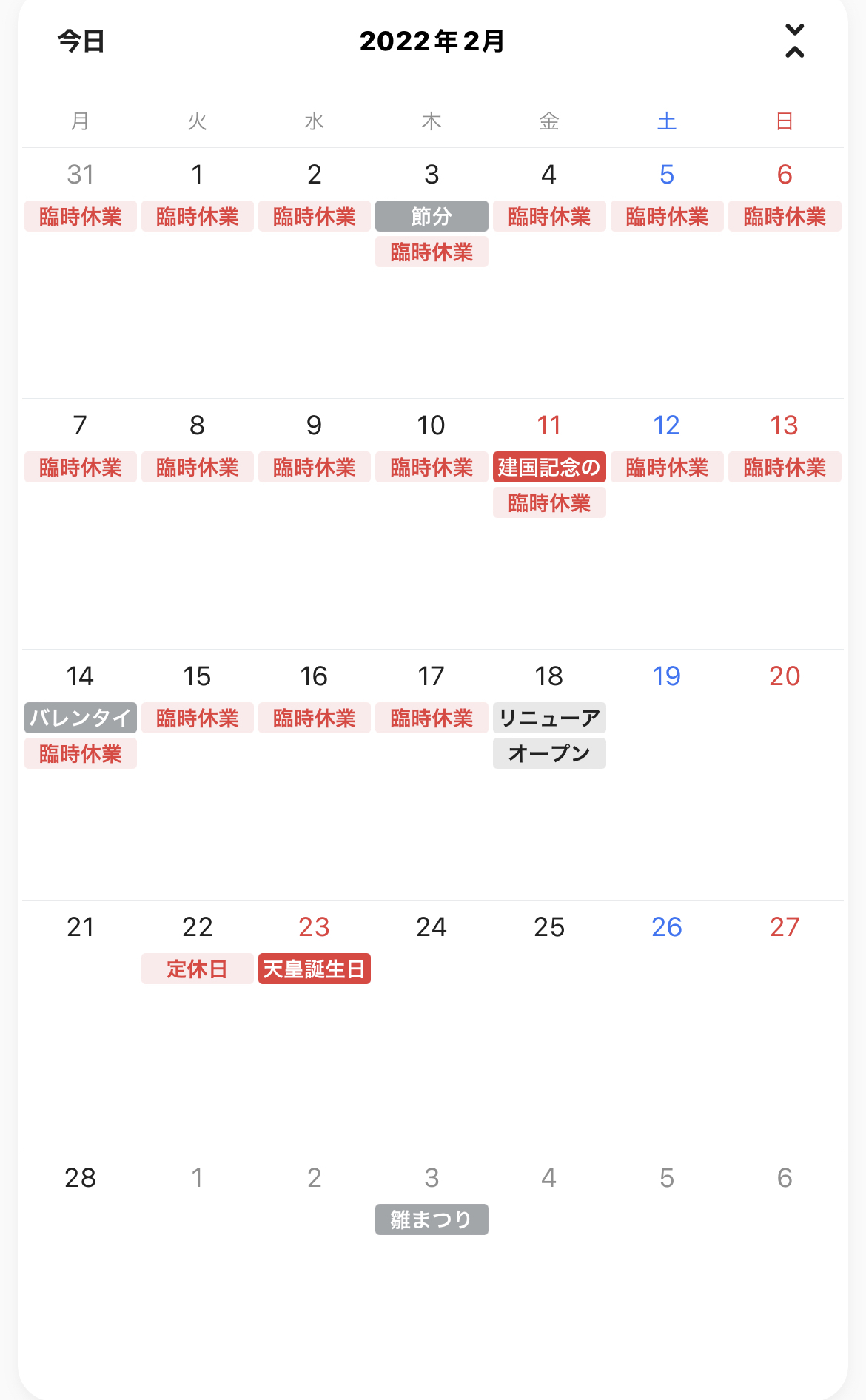
Task: Open the 臨時休業 event on February 10
Action: [432, 467]
